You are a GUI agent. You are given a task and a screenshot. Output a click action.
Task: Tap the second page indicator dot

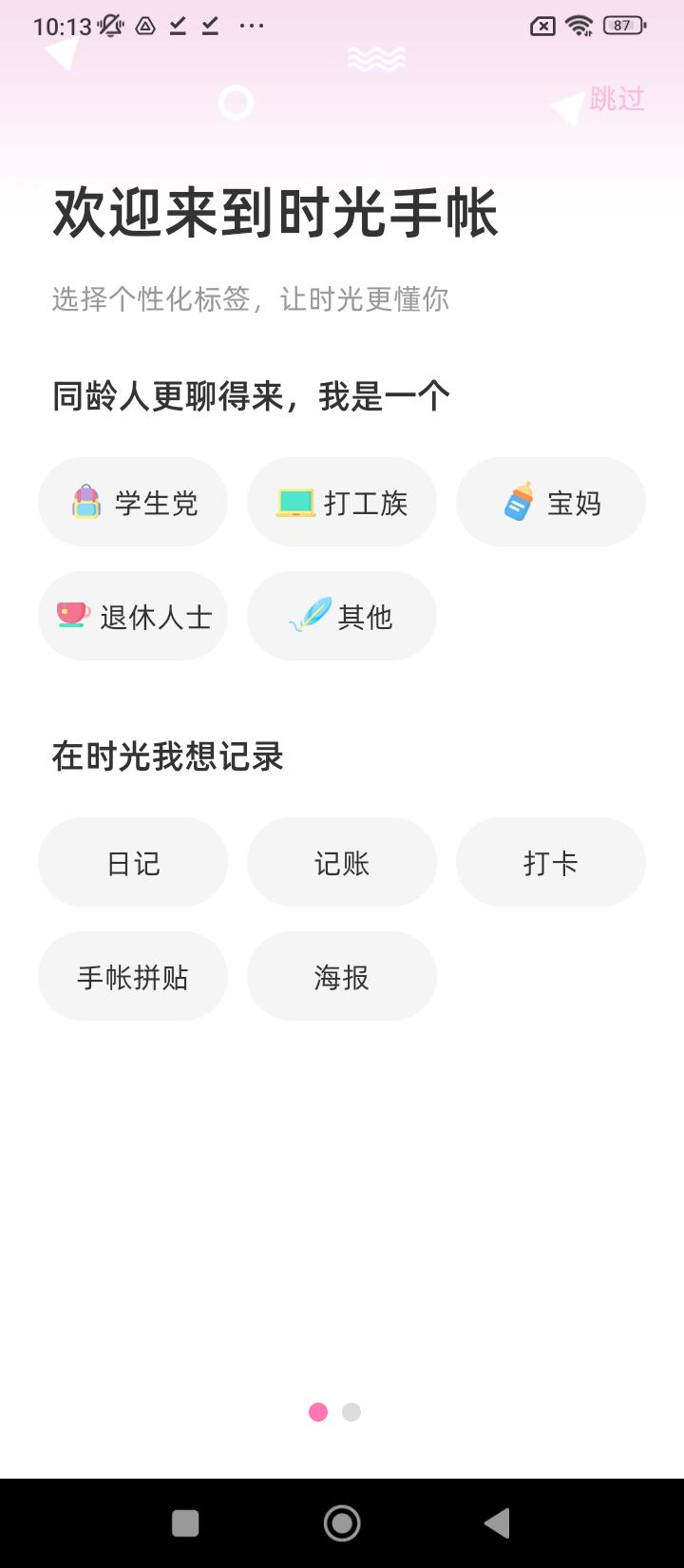pyautogui.click(x=351, y=1413)
